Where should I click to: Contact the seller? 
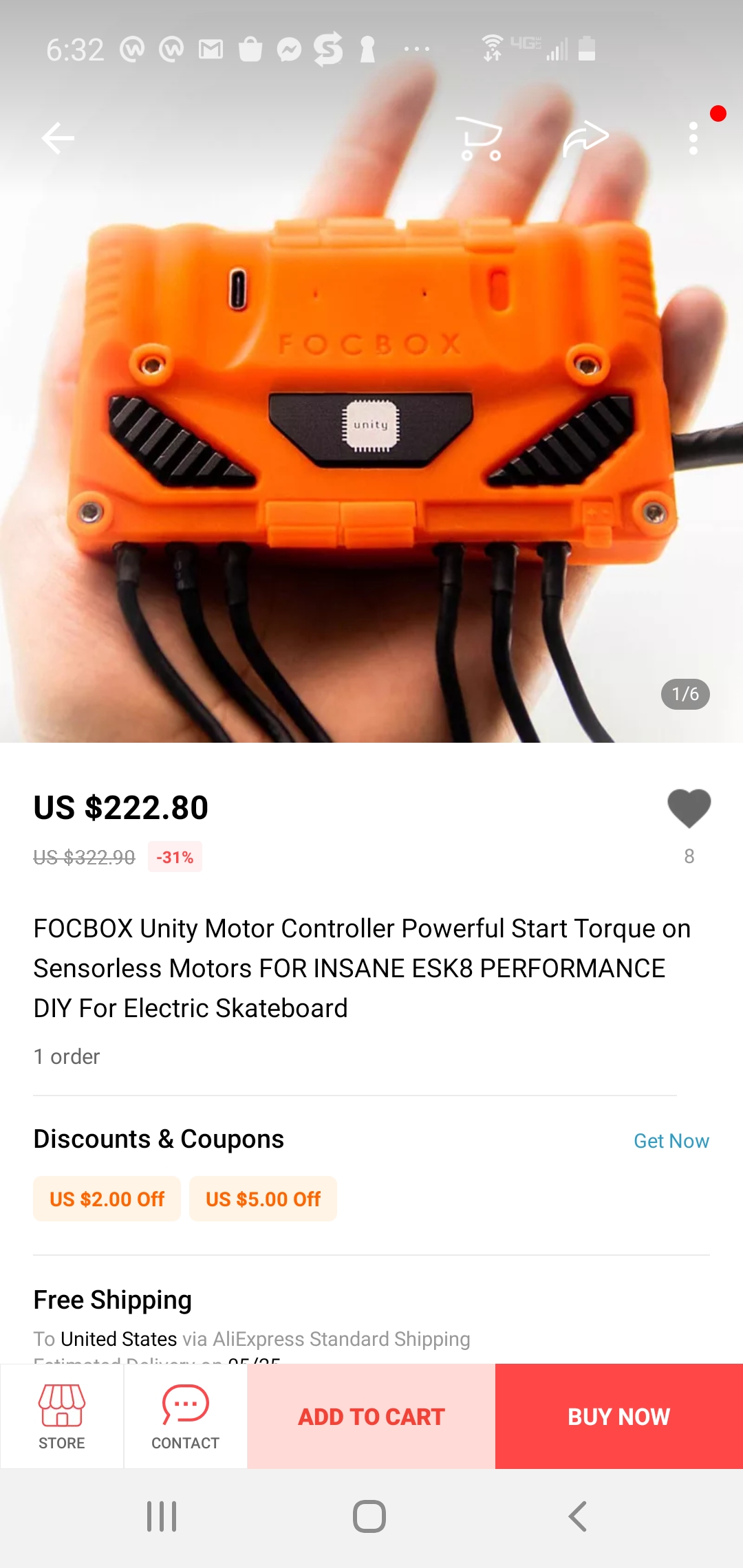pyautogui.click(x=186, y=1416)
